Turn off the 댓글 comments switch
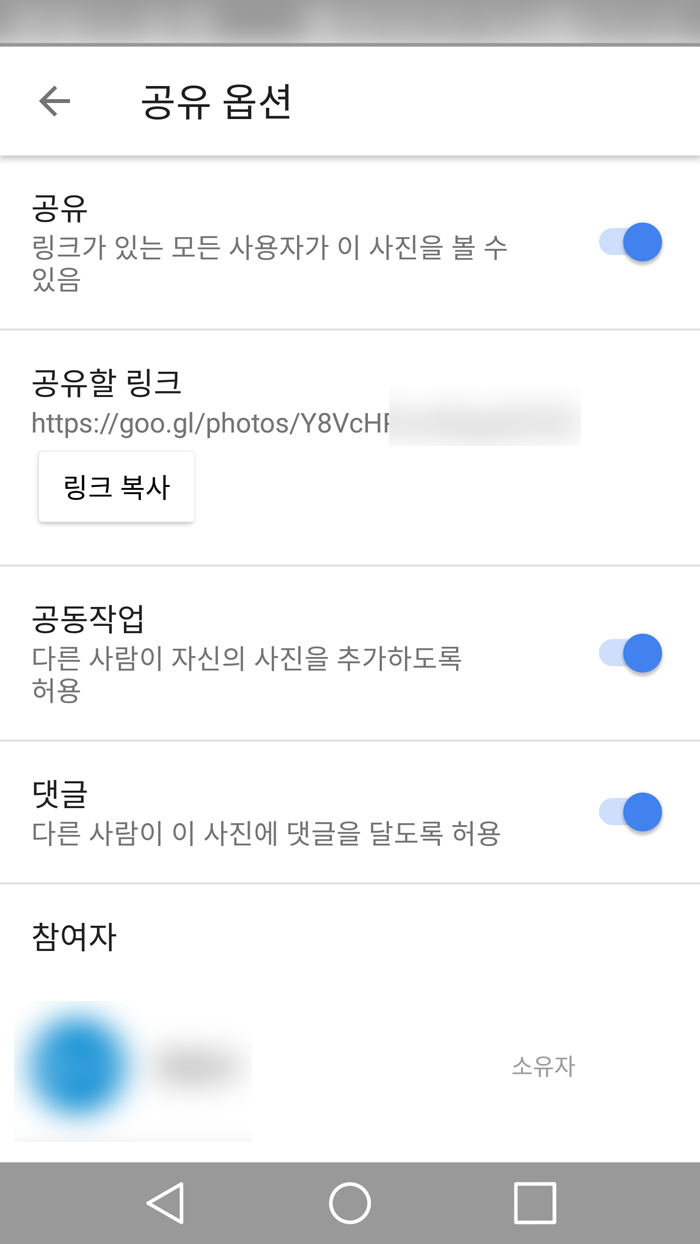The height and width of the screenshot is (1244, 700). tap(631, 812)
